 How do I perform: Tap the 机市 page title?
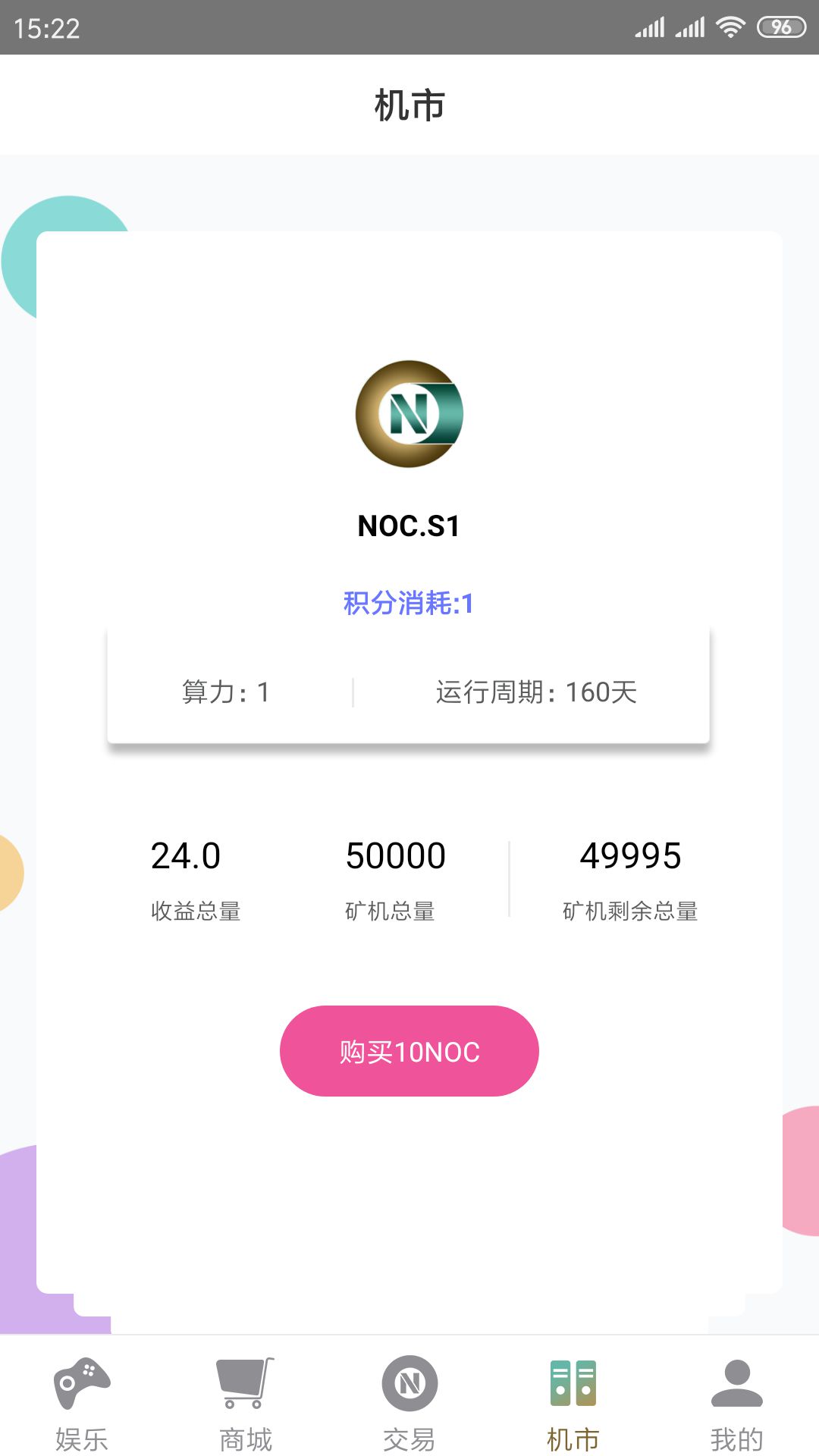pyautogui.click(x=409, y=105)
